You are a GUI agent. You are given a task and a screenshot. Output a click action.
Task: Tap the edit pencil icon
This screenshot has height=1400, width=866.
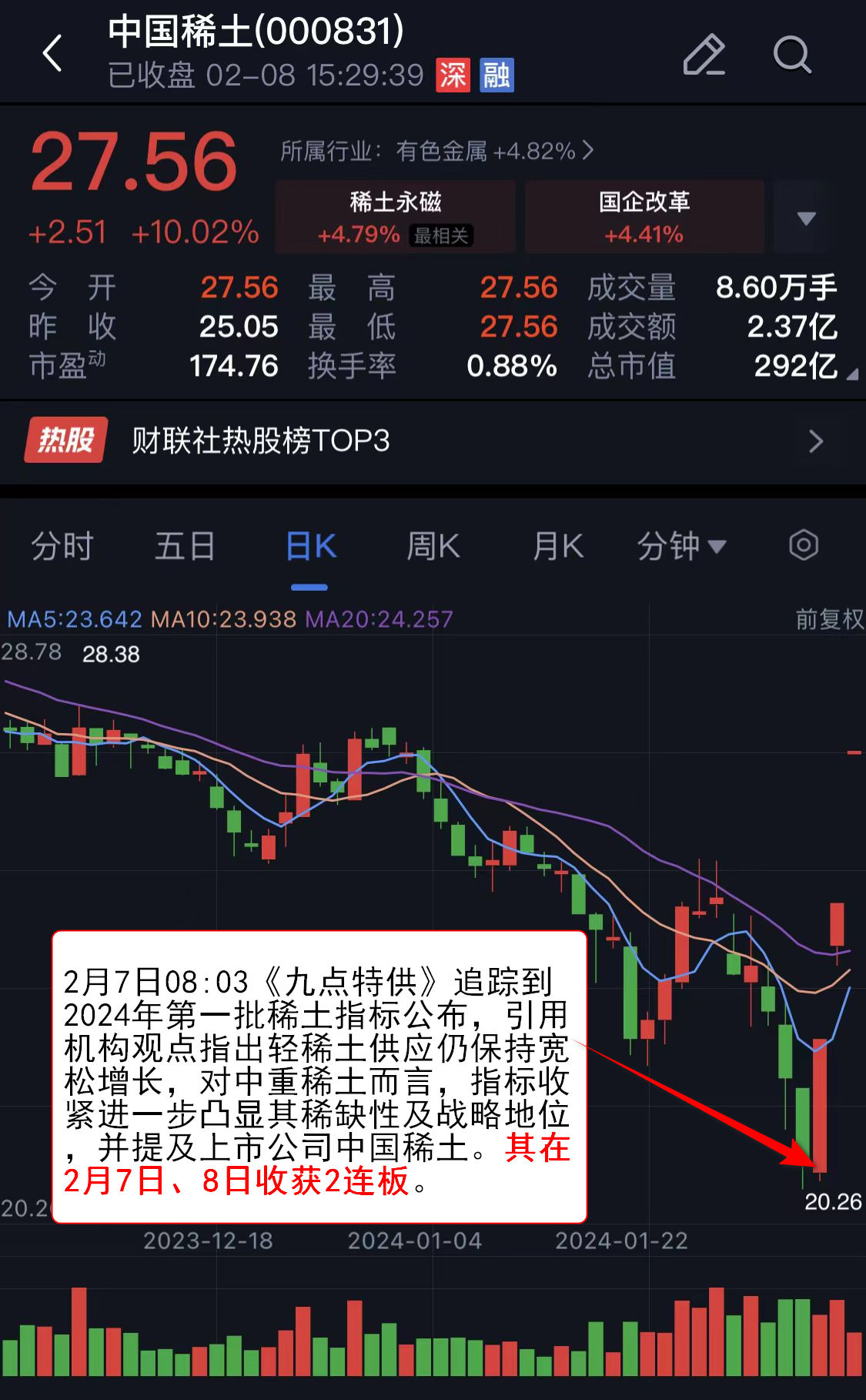click(x=704, y=55)
